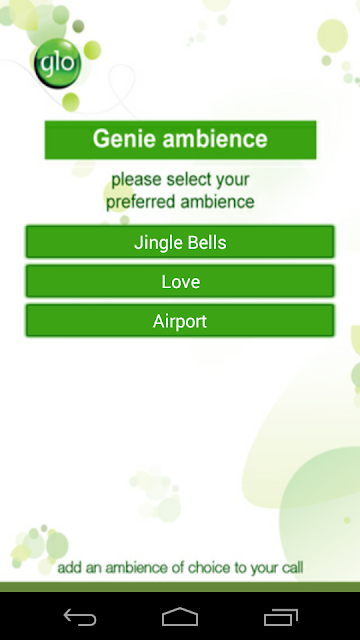This screenshot has width=360, height=640.
Task: Open the recent apps view
Action: 280,617
